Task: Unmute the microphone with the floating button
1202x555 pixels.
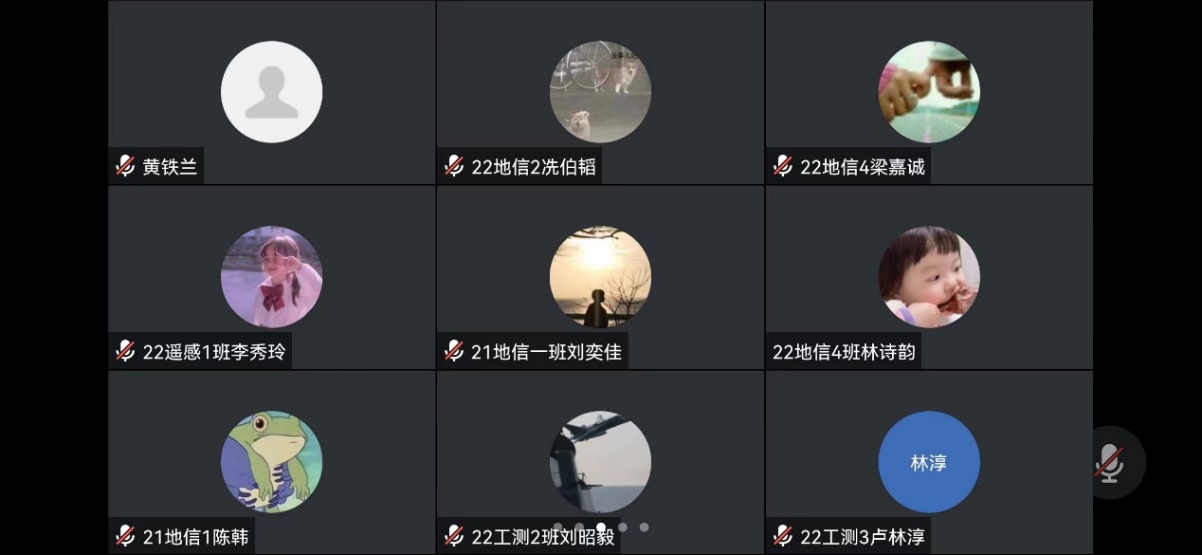Action: point(1108,462)
